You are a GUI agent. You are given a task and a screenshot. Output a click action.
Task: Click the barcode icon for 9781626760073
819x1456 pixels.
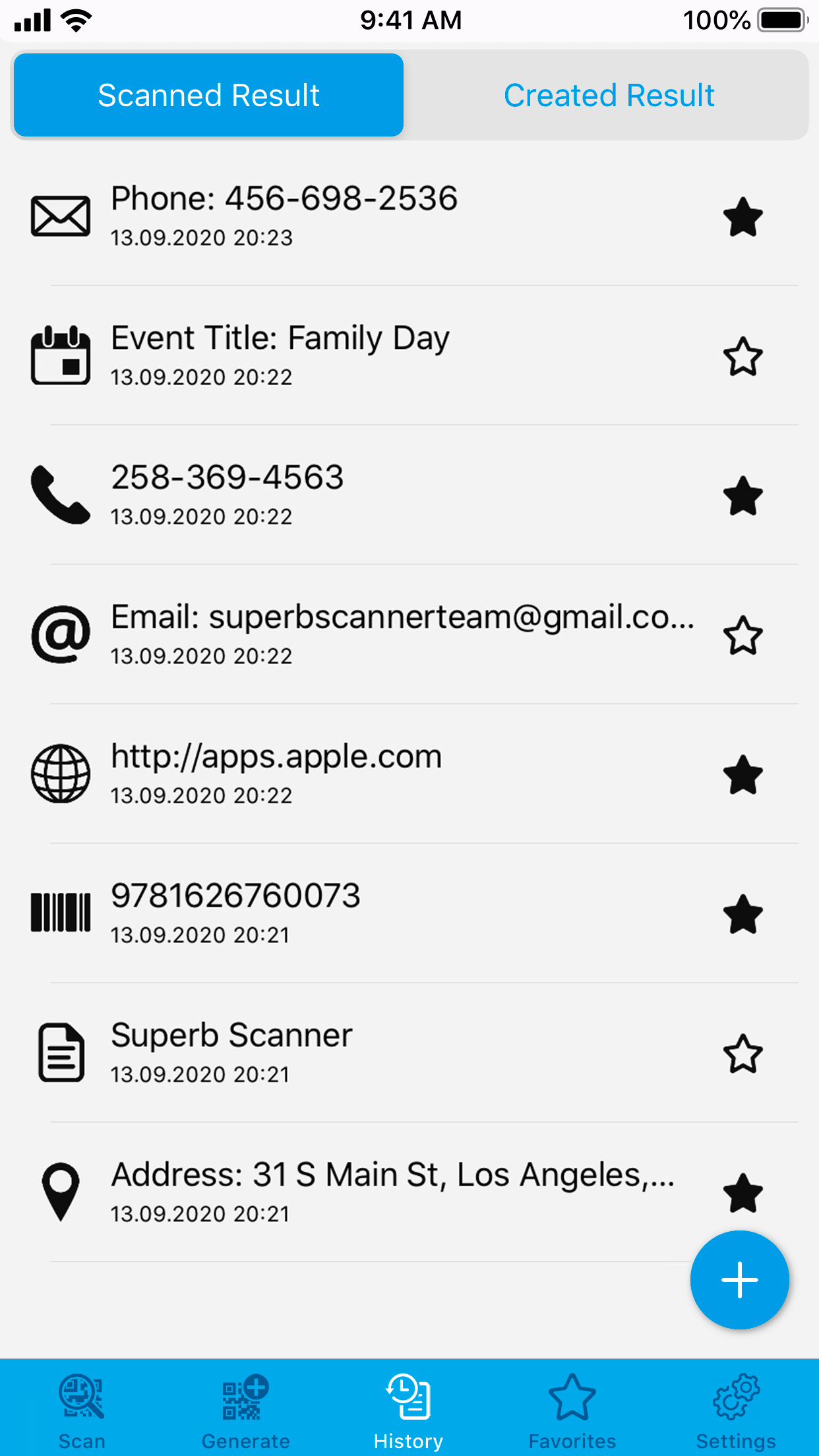[60, 913]
